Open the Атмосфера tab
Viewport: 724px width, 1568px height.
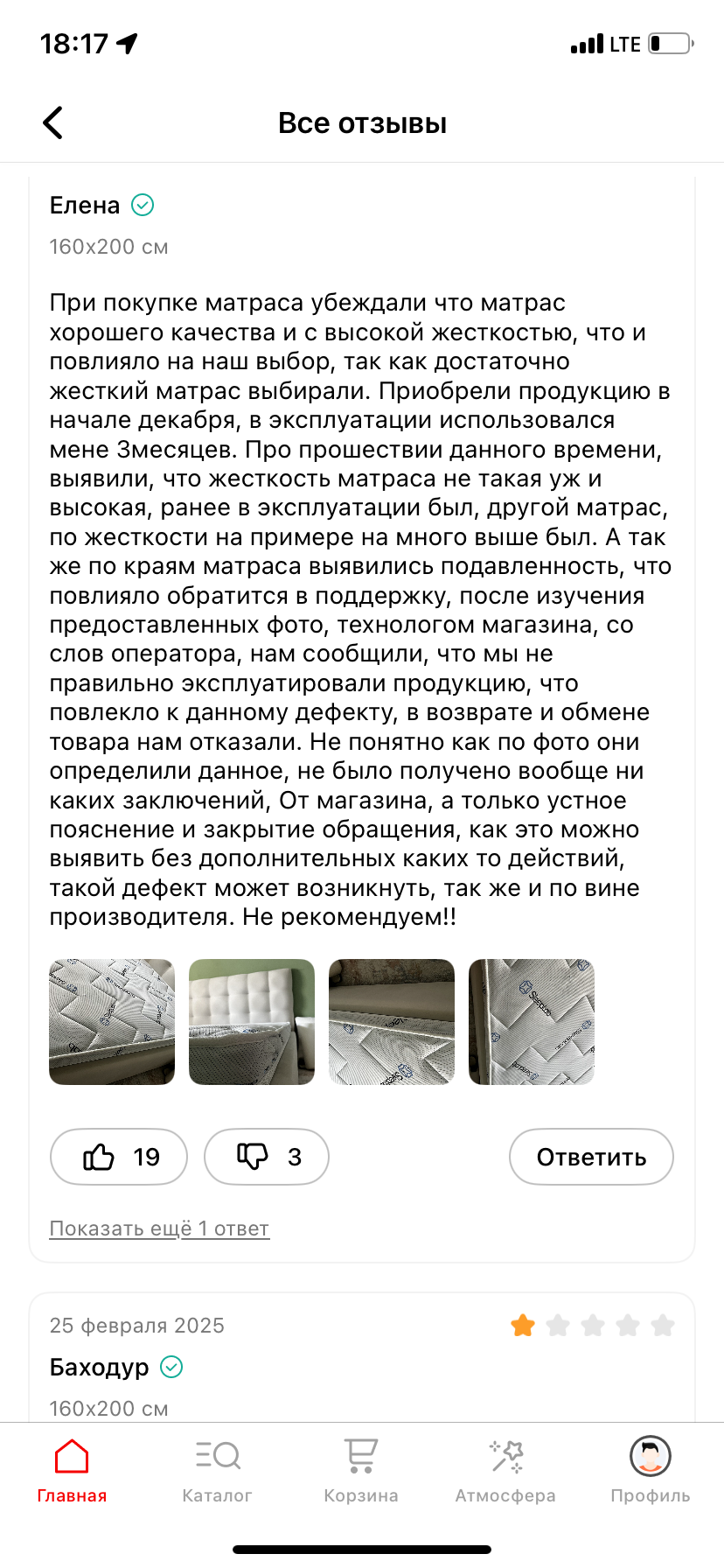[505, 1472]
